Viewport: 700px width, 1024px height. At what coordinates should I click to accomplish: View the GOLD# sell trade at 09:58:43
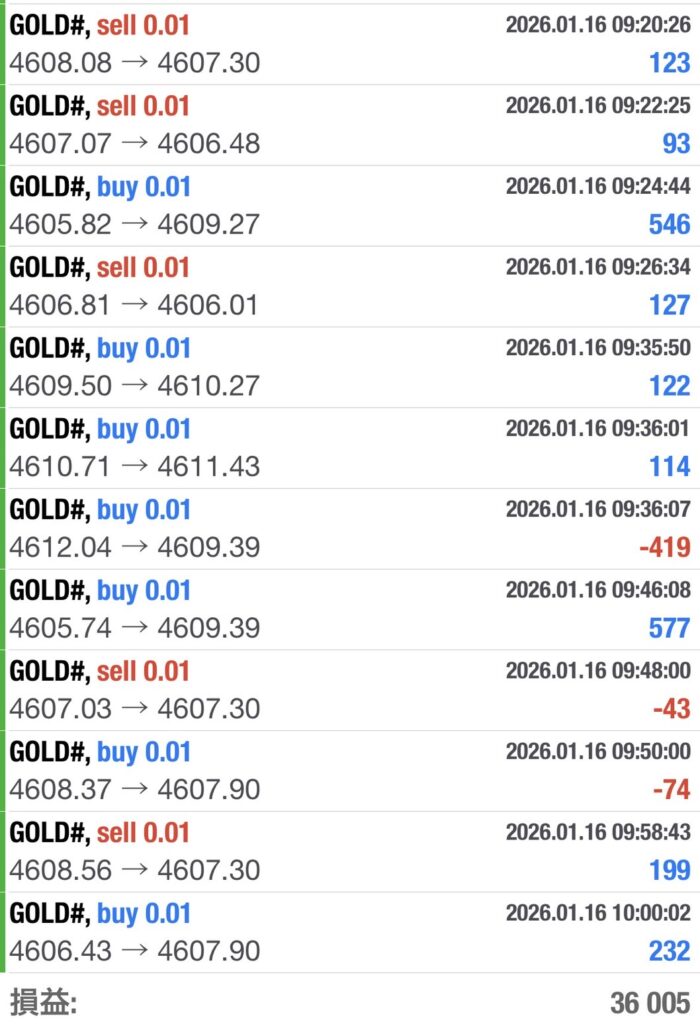tap(350, 852)
